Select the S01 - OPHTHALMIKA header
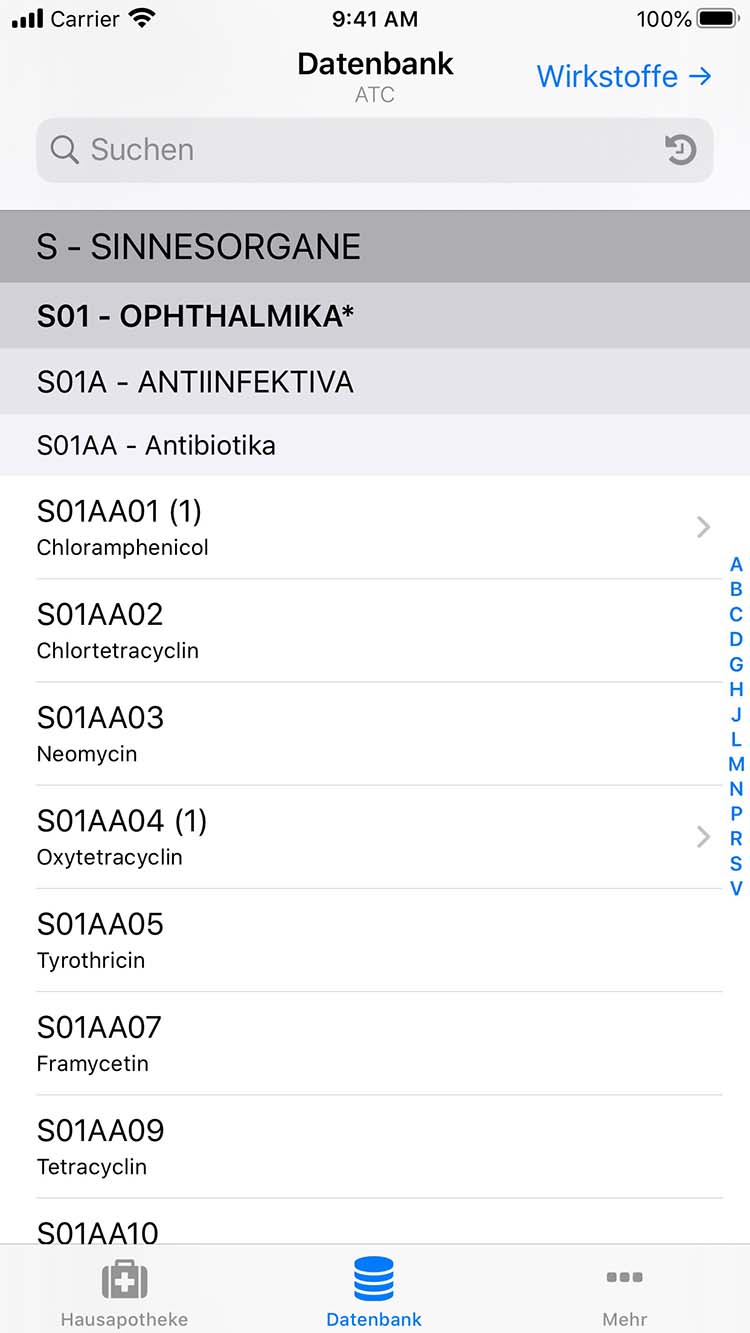The image size is (750, 1333). [375, 316]
